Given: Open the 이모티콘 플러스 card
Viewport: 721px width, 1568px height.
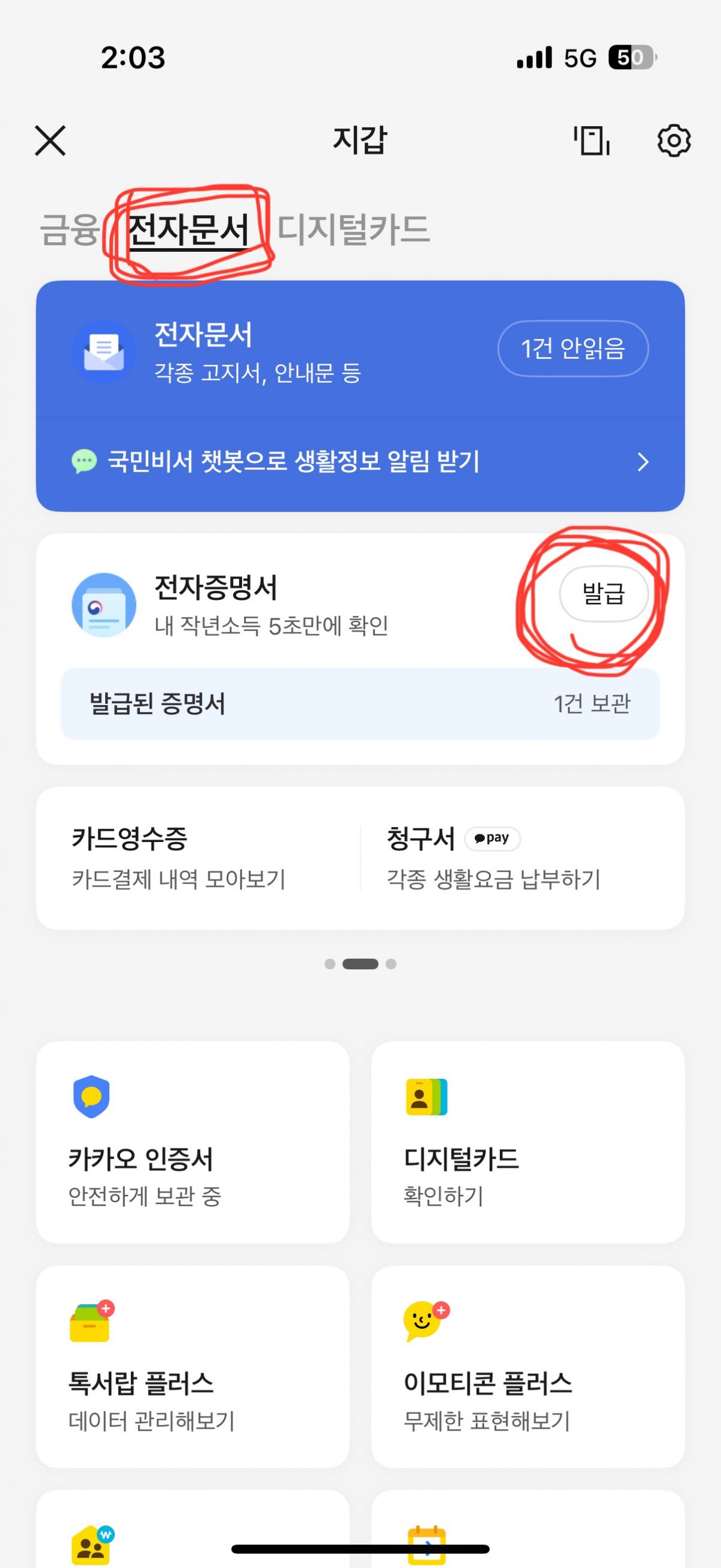Looking at the screenshot, I should tap(528, 1367).
